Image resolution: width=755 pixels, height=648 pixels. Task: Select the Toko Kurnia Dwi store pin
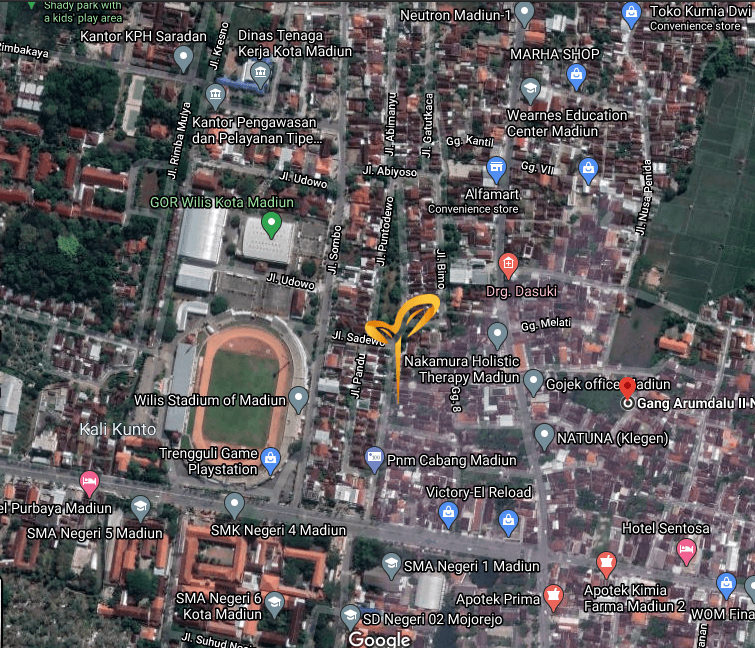pos(630,14)
